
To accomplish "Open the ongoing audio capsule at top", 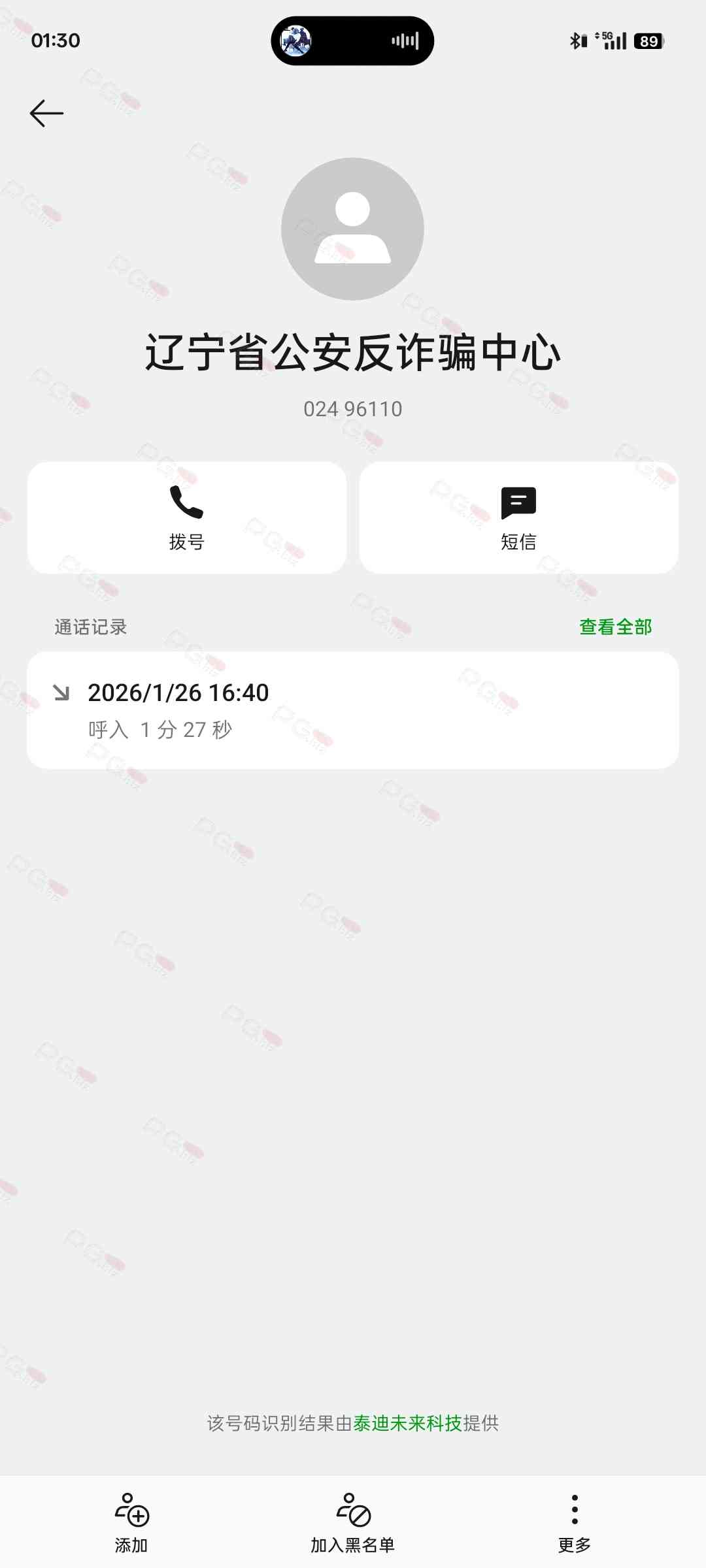I will (352, 41).
